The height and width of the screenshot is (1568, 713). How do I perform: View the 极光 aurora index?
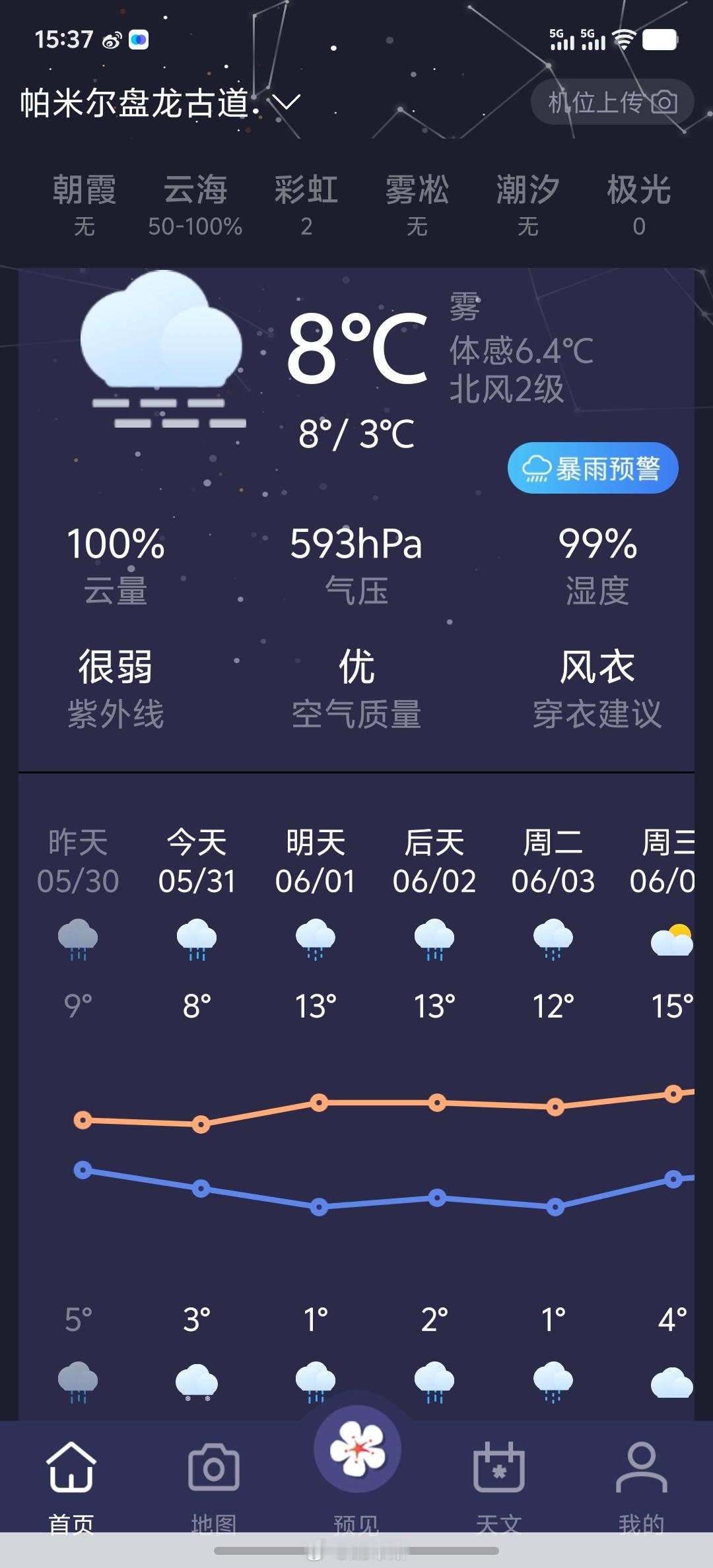pos(639,205)
